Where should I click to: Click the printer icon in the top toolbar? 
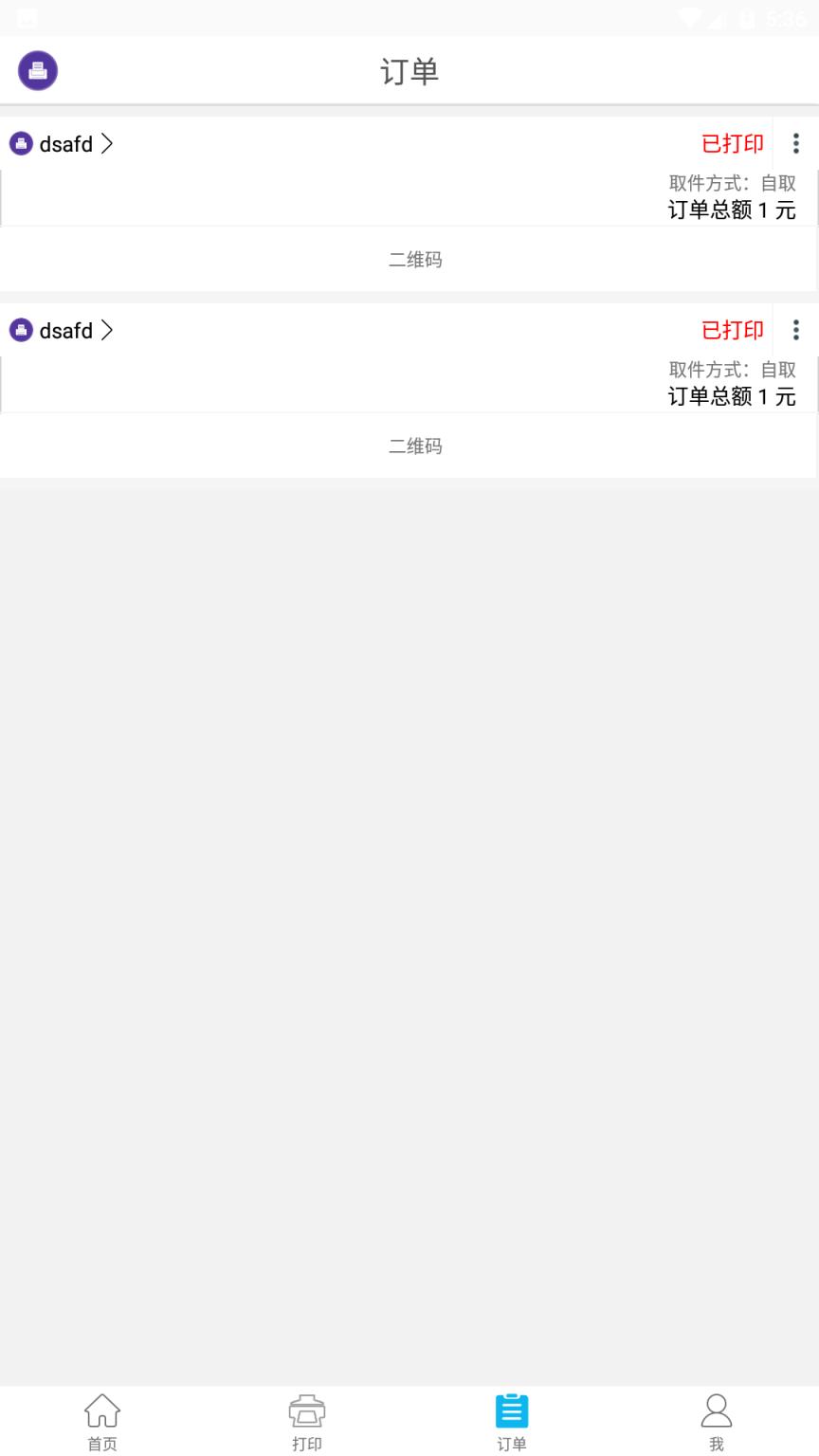click(37, 70)
